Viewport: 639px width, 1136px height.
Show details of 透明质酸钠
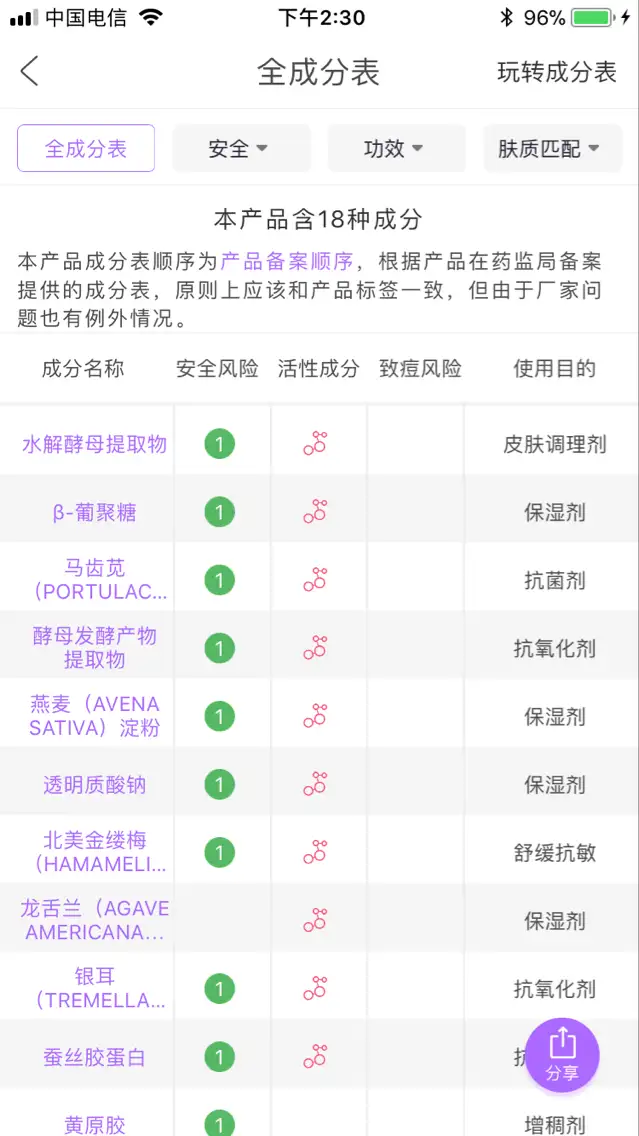tap(94, 785)
